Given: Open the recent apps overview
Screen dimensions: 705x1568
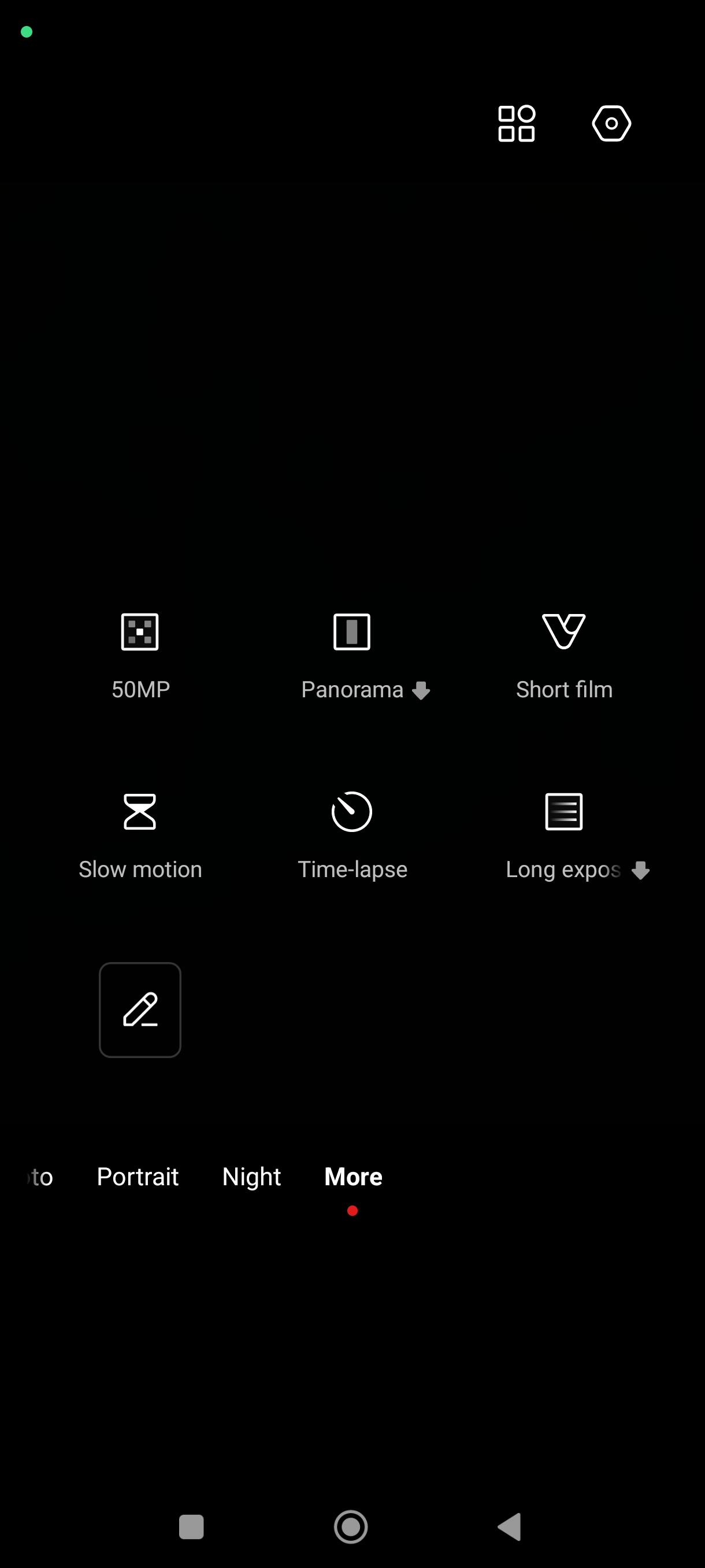Looking at the screenshot, I should pyautogui.click(x=191, y=1526).
